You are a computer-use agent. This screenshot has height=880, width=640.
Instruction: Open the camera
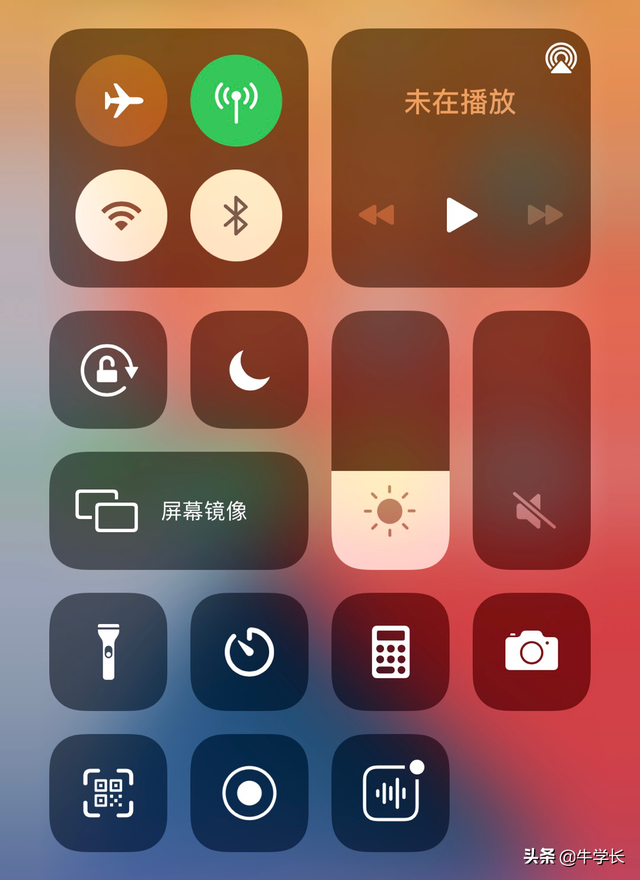point(531,652)
